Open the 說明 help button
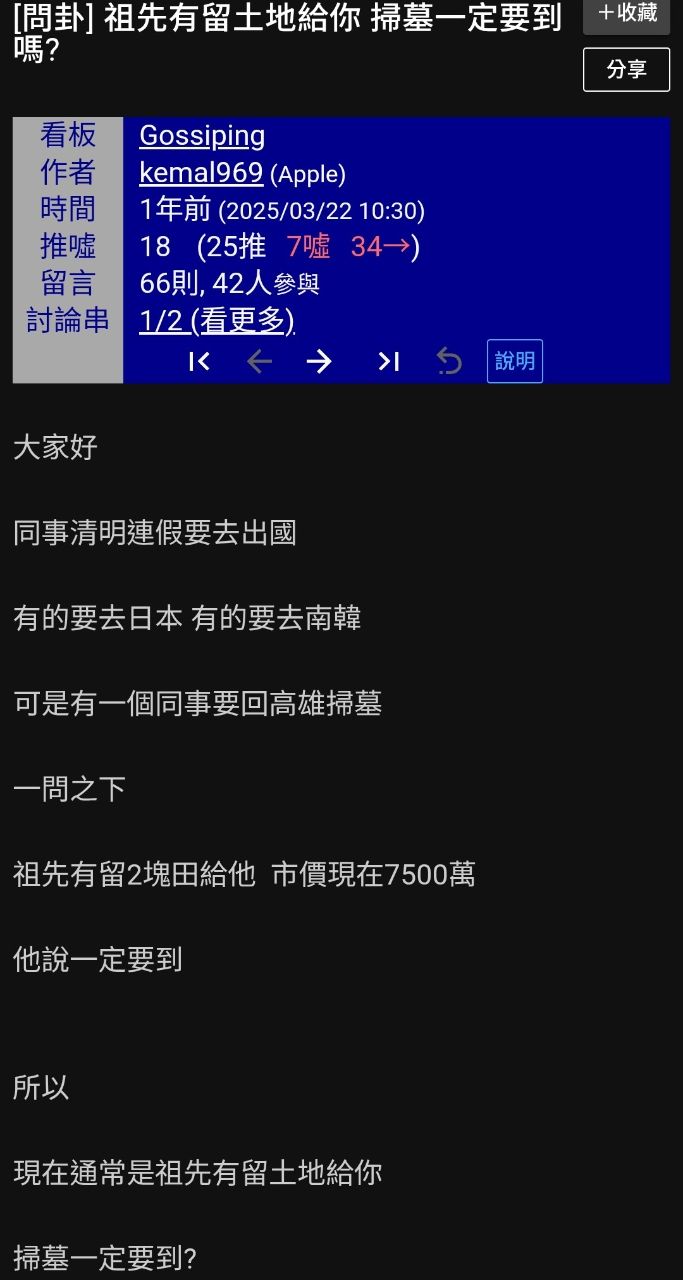 point(515,361)
